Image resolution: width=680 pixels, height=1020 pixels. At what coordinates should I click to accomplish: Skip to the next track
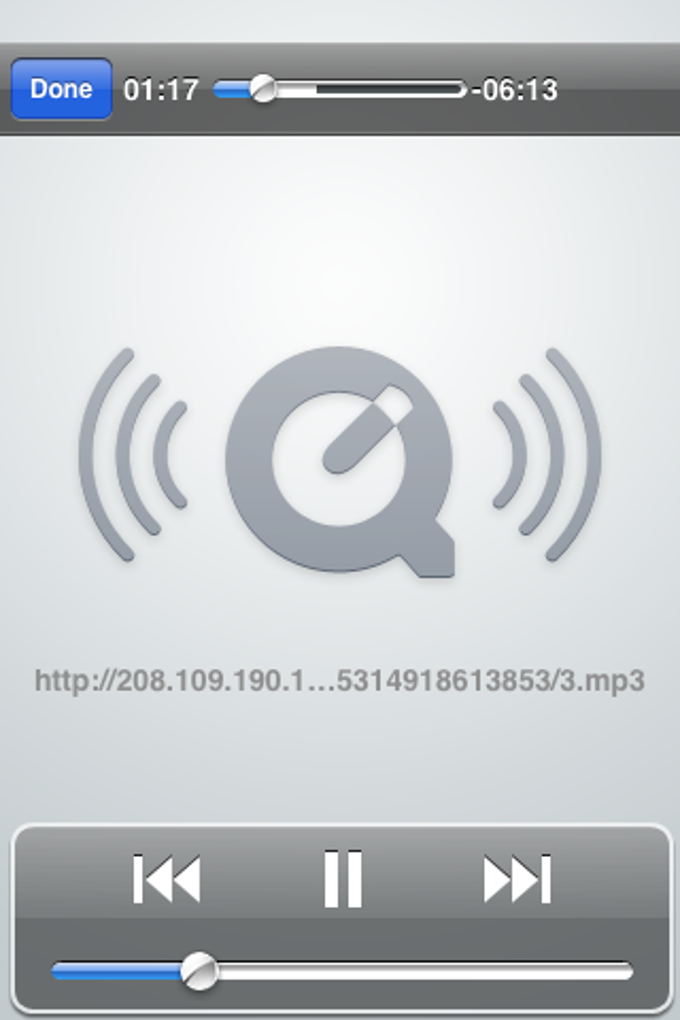click(x=517, y=879)
